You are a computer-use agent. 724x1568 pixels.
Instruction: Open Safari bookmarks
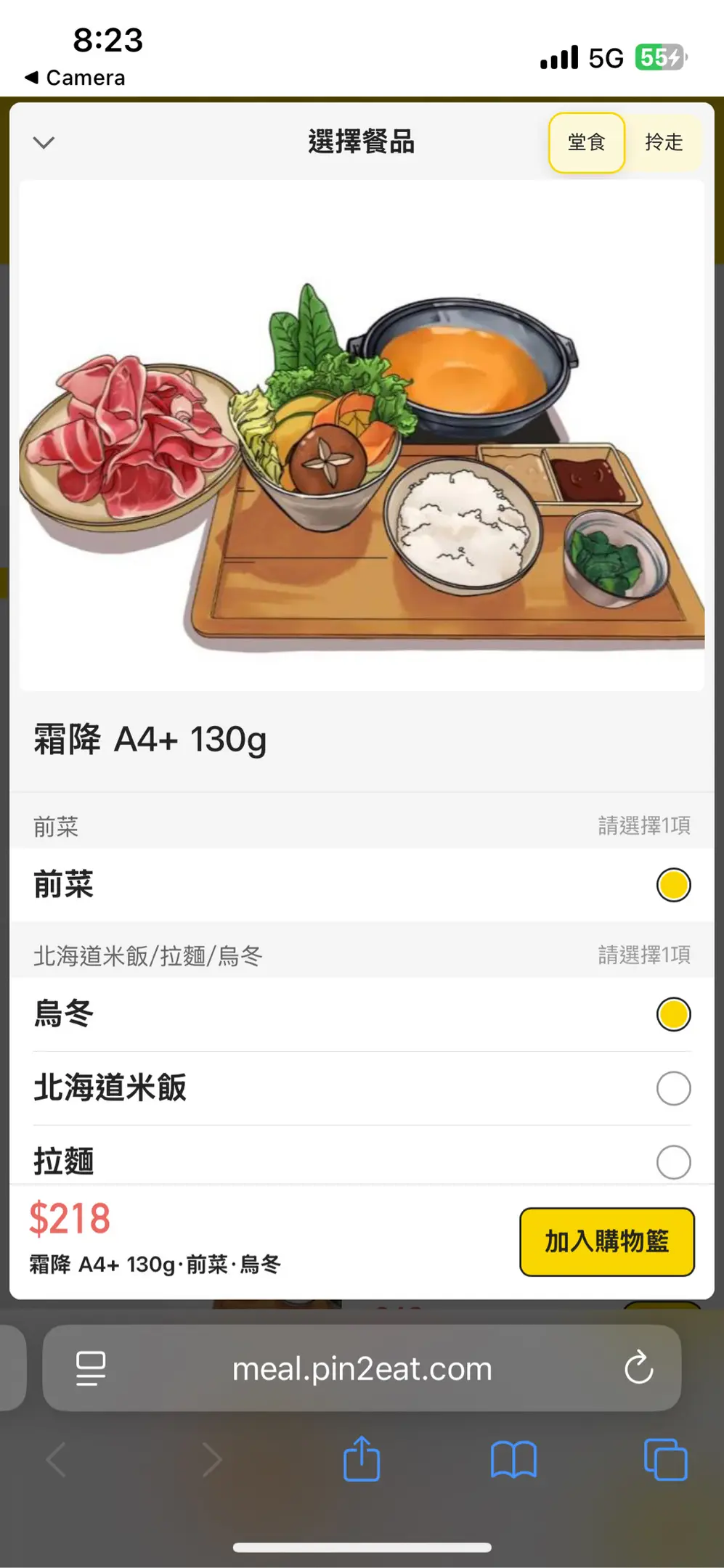point(513,1461)
